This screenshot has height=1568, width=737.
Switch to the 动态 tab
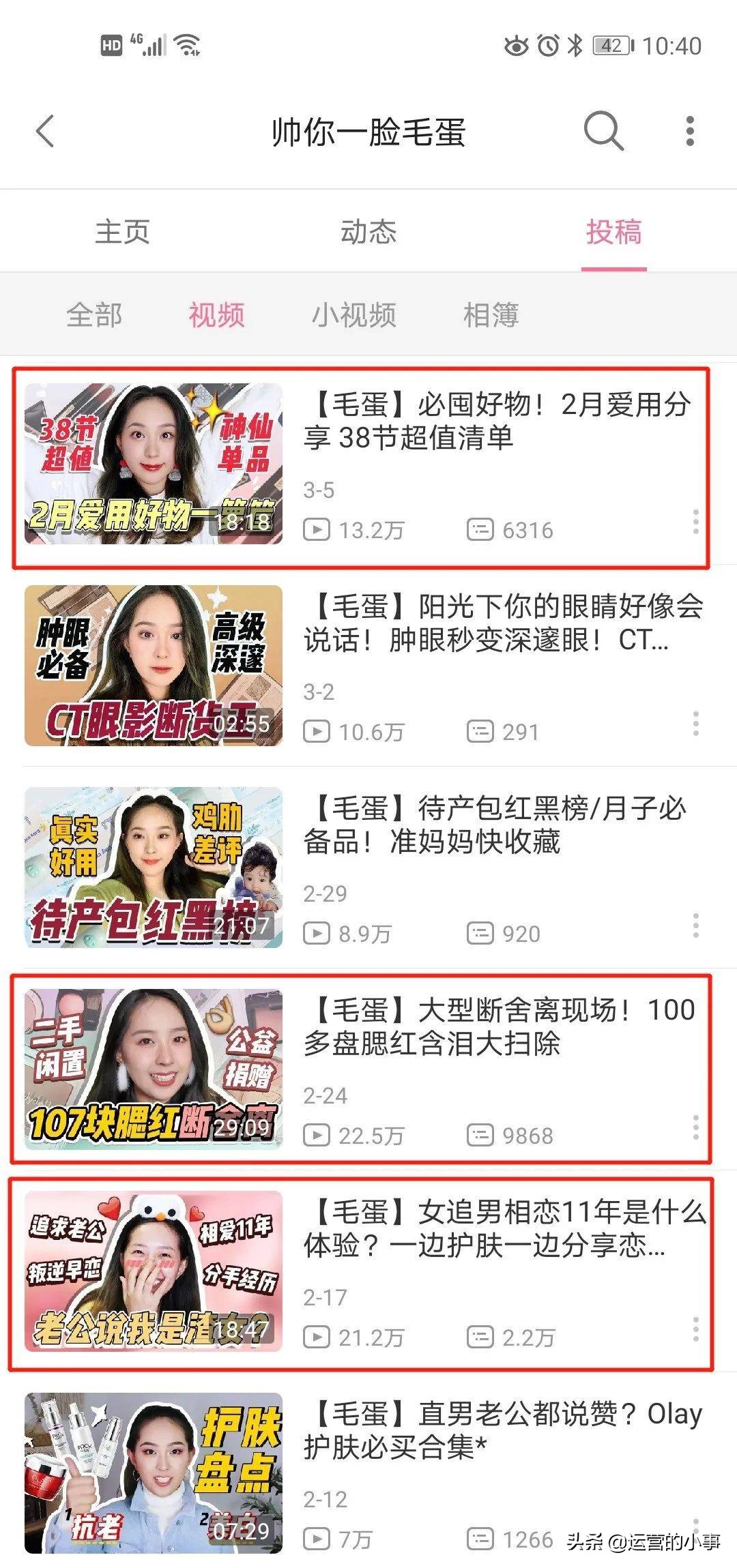[x=369, y=232]
